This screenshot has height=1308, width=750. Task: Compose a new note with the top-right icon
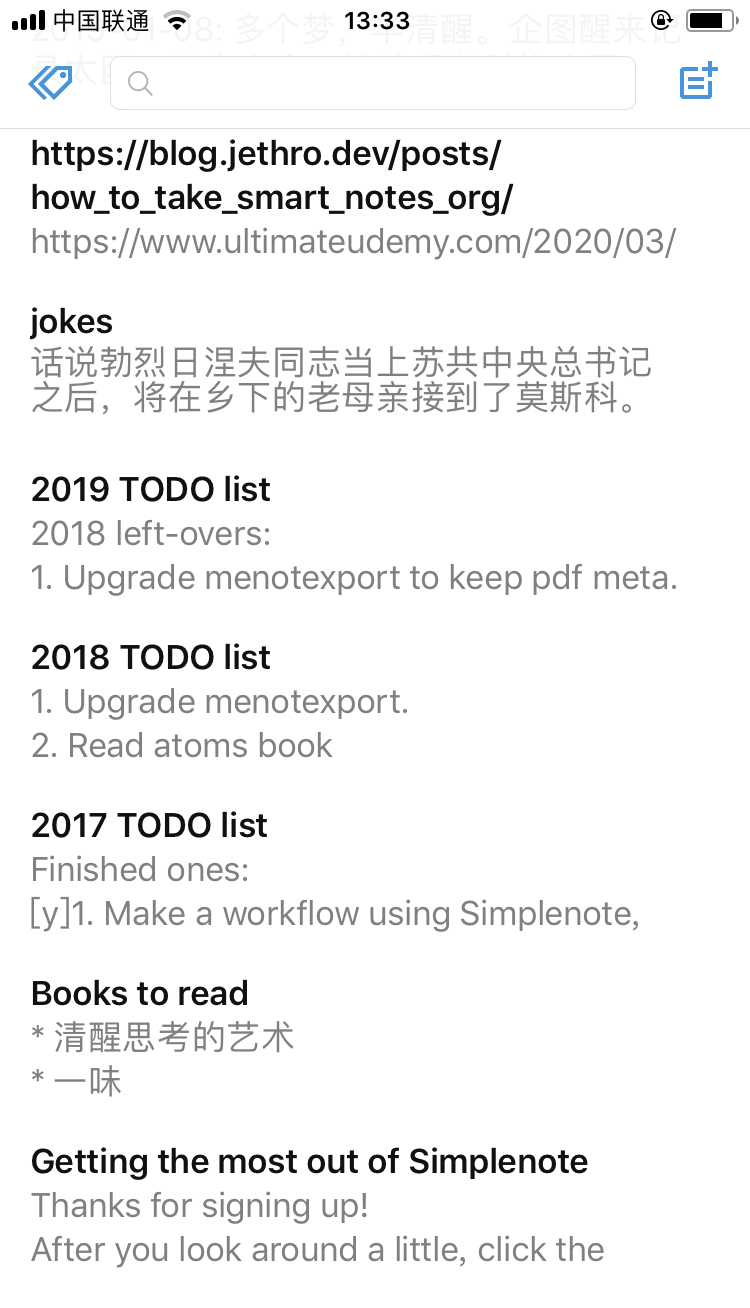click(x=698, y=83)
